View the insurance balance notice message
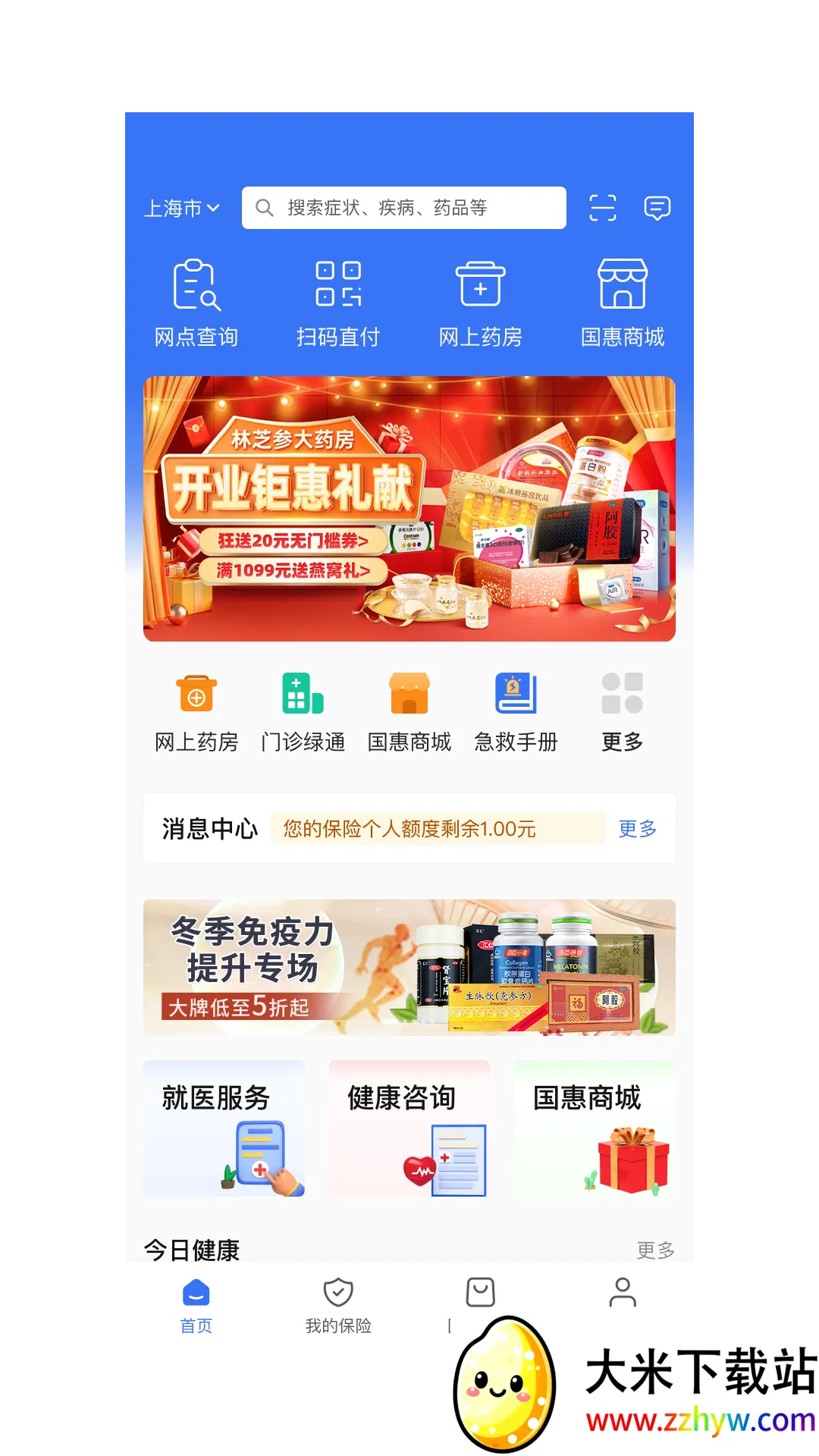 (x=438, y=828)
